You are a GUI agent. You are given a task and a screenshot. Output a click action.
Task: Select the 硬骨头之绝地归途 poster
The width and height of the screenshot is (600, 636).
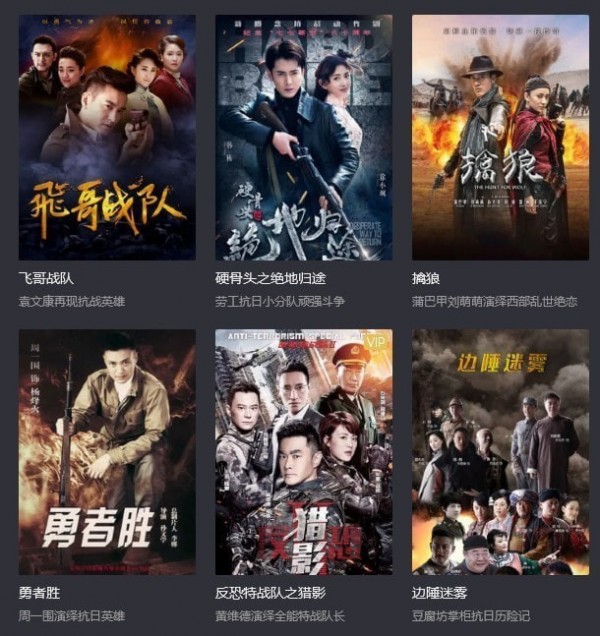303,137
